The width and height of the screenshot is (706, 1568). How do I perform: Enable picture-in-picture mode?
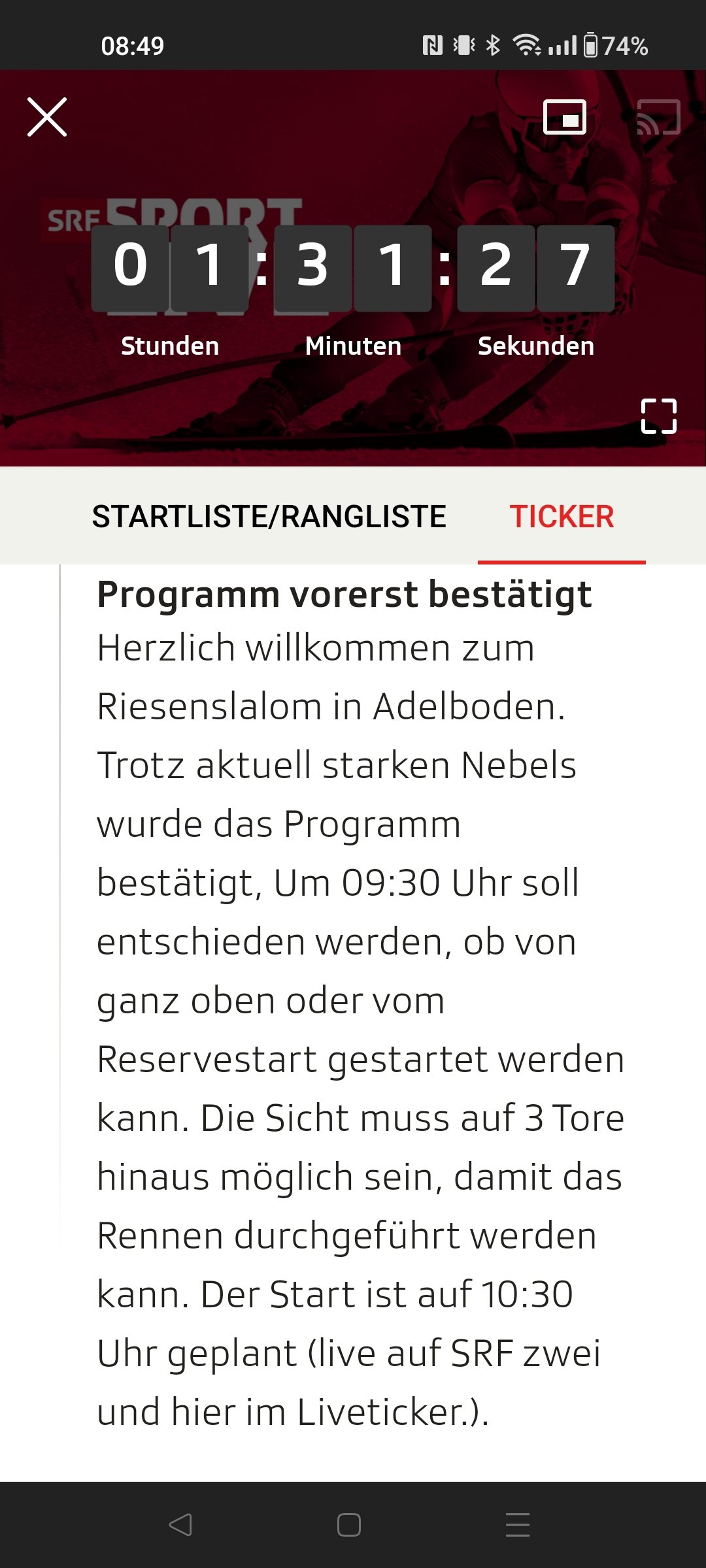(x=565, y=117)
